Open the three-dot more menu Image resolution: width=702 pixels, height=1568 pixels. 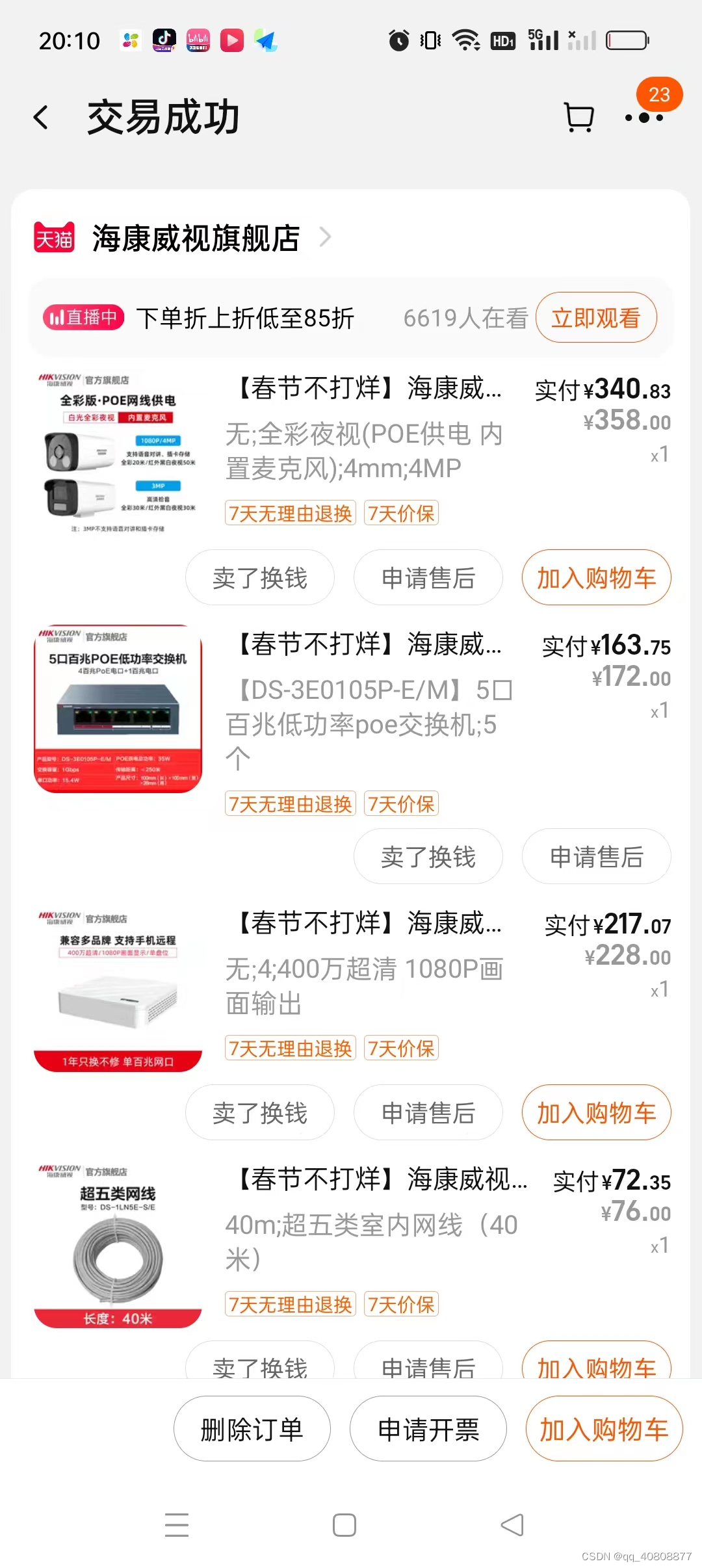click(x=643, y=118)
